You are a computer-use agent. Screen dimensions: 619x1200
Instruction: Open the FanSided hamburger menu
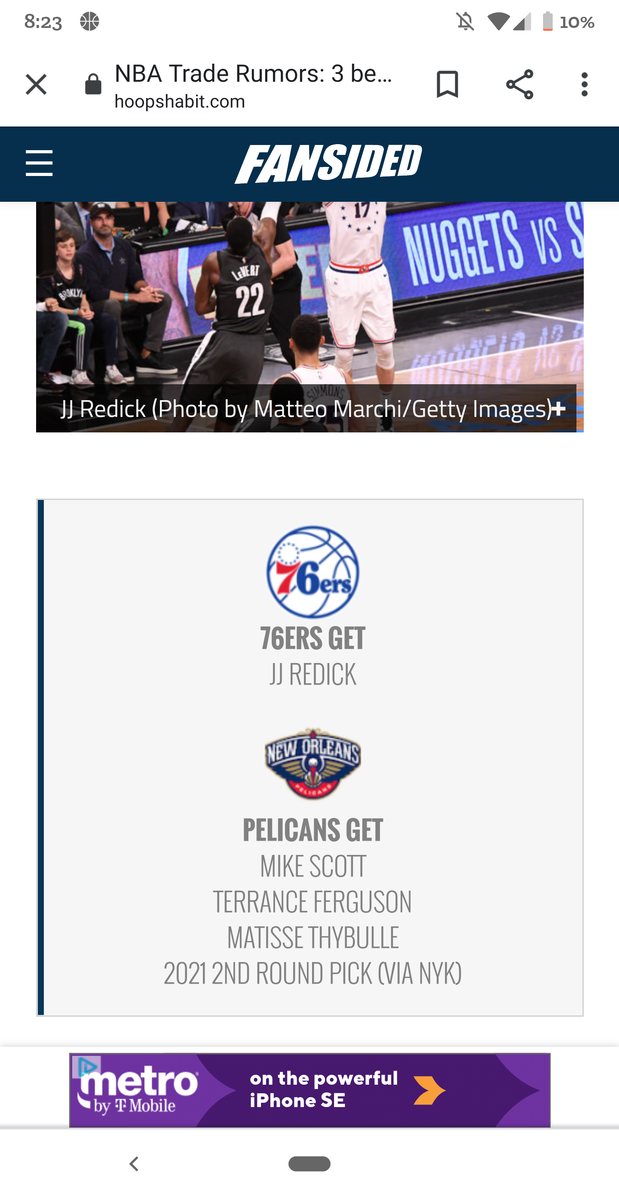(39, 163)
